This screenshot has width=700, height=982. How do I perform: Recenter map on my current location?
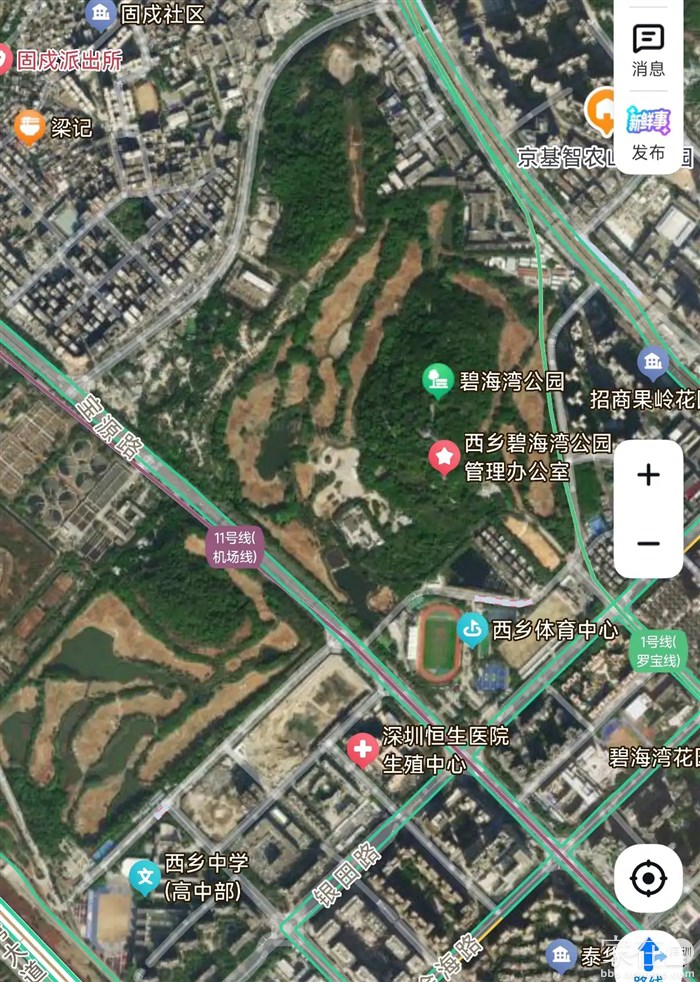click(x=648, y=879)
